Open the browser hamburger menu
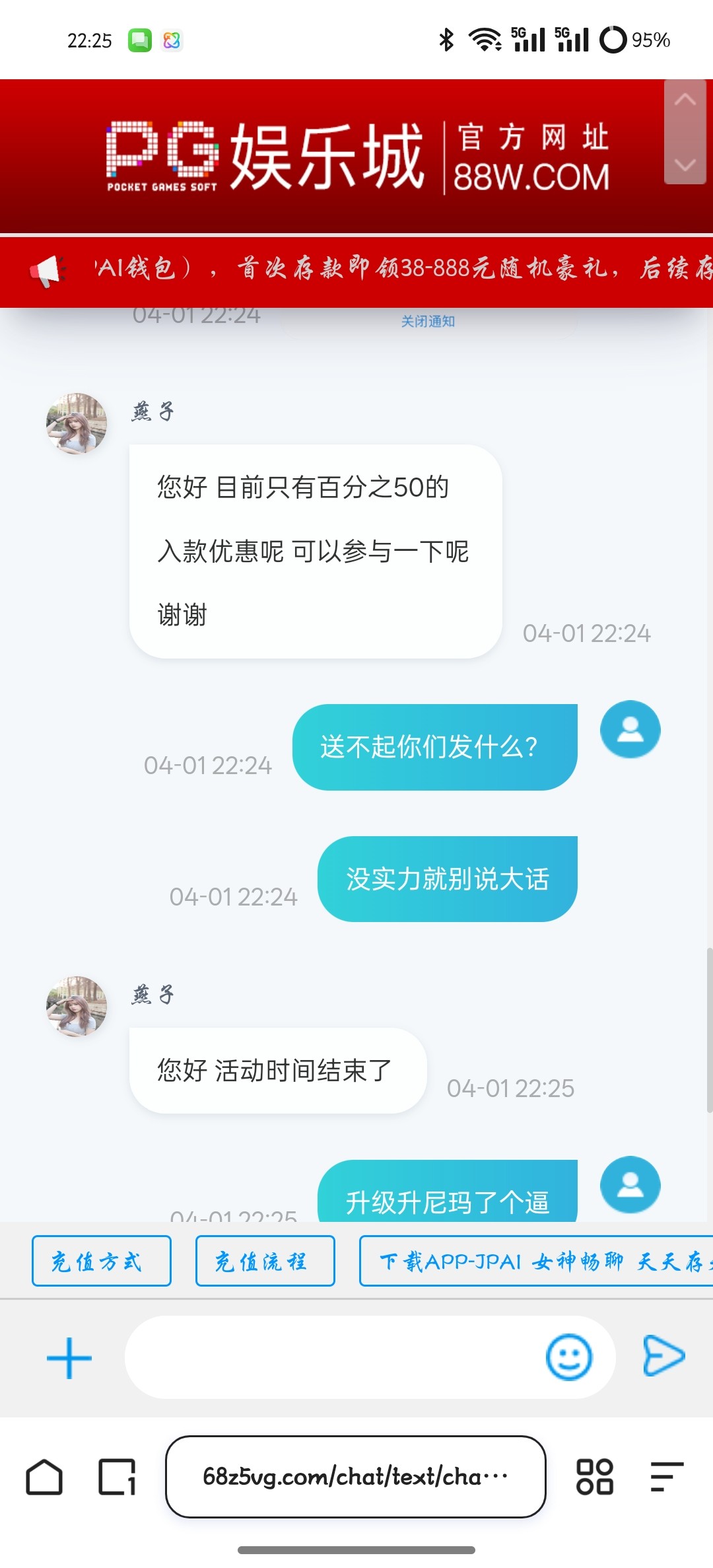713x1568 pixels. [x=666, y=1476]
